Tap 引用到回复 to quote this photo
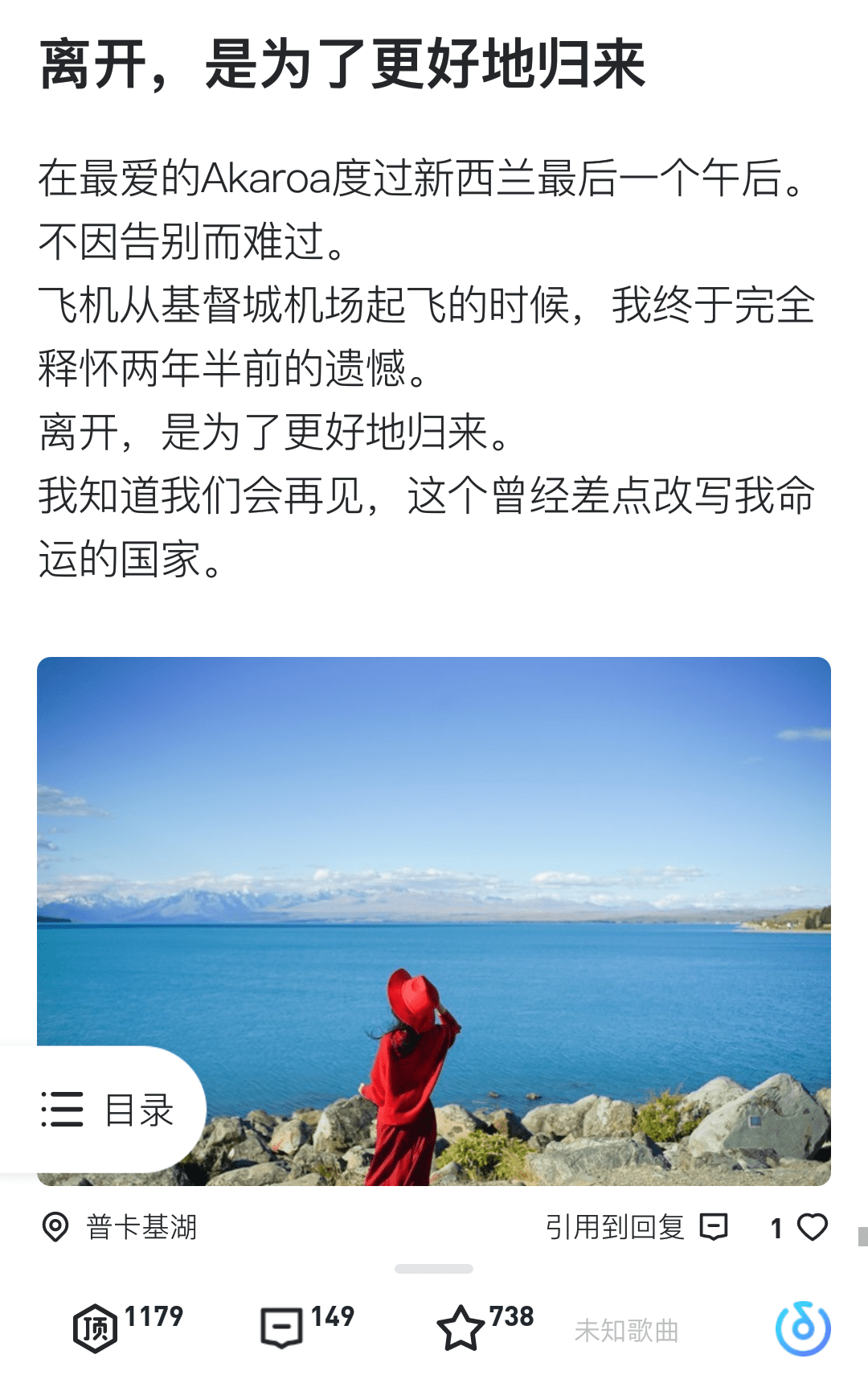Viewport: 868px width, 1375px height. tap(635, 1227)
